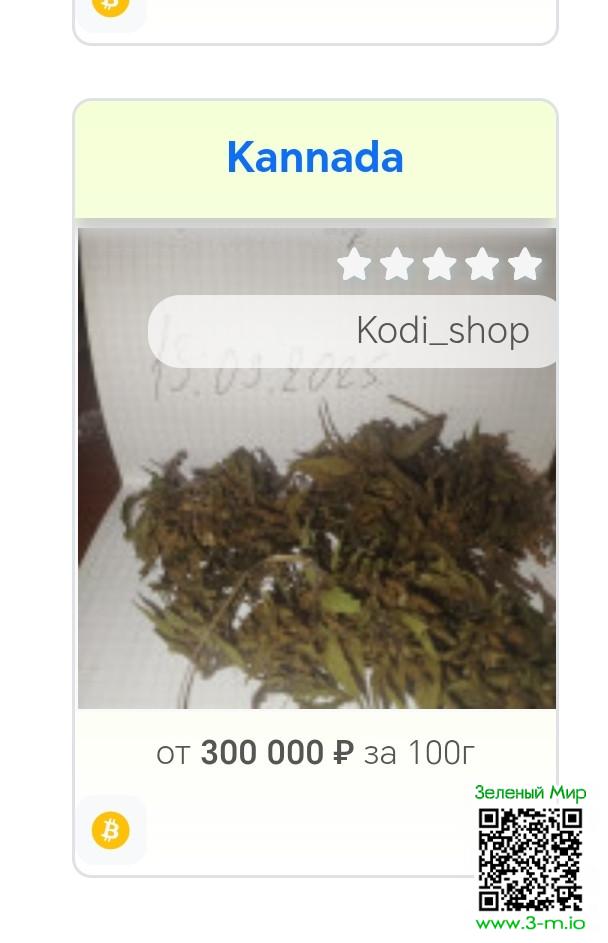Tap the Bitcoin icon under the Kannada price
This screenshot has height=943, width=608.
click(x=111, y=830)
